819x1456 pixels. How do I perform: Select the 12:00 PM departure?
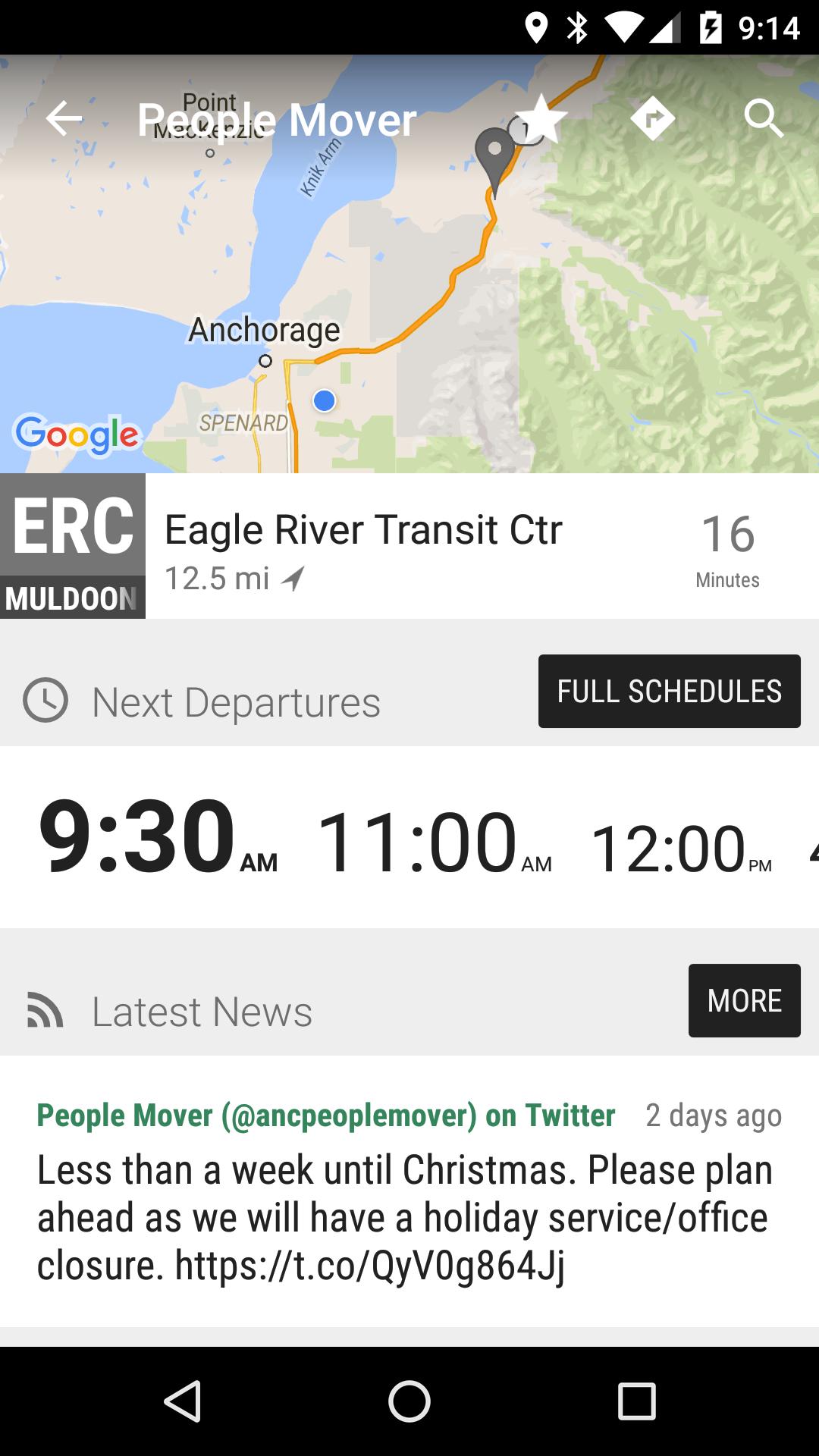click(x=680, y=848)
